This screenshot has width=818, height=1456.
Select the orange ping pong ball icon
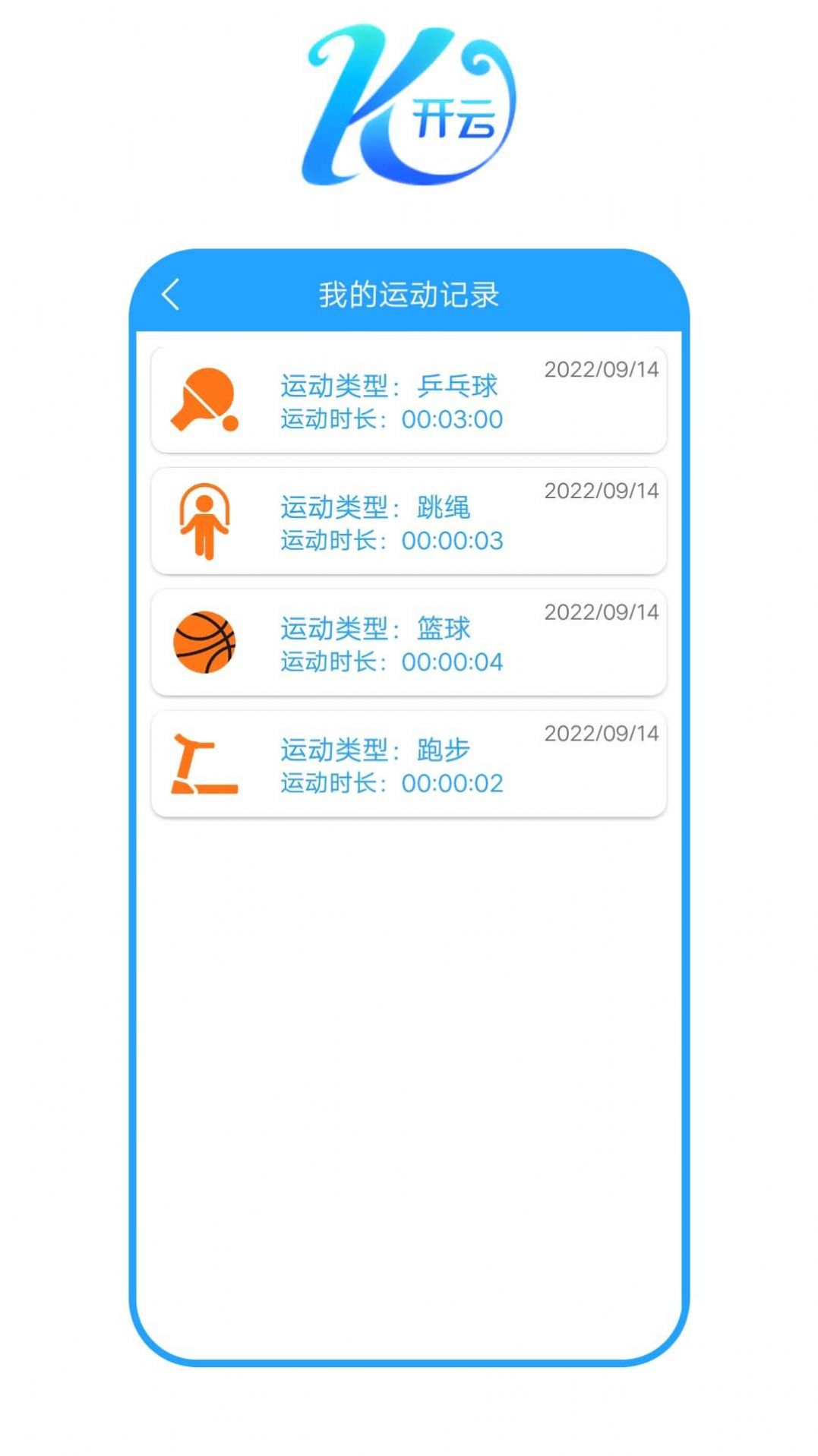coord(230,422)
